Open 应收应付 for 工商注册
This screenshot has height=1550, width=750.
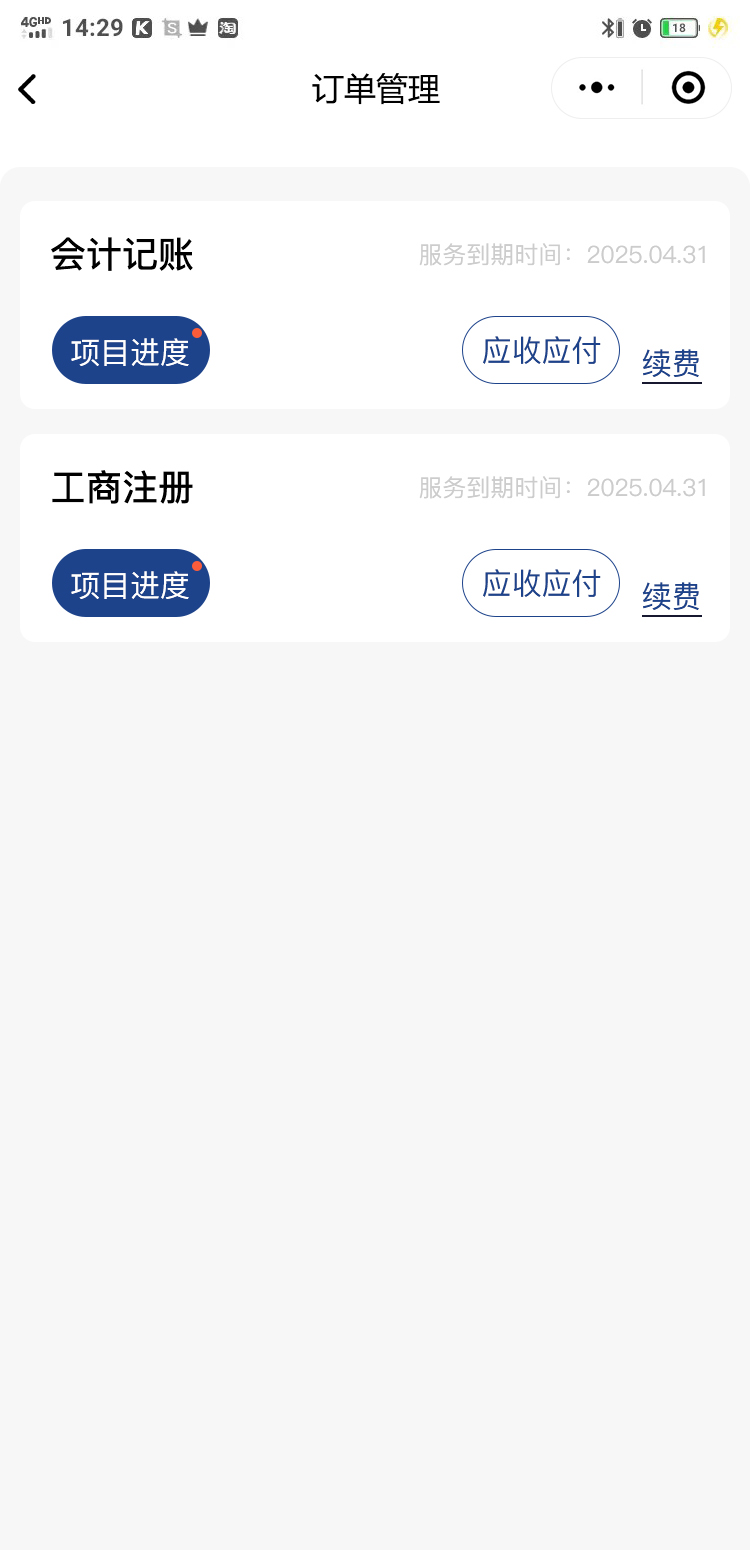pos(541,583)
